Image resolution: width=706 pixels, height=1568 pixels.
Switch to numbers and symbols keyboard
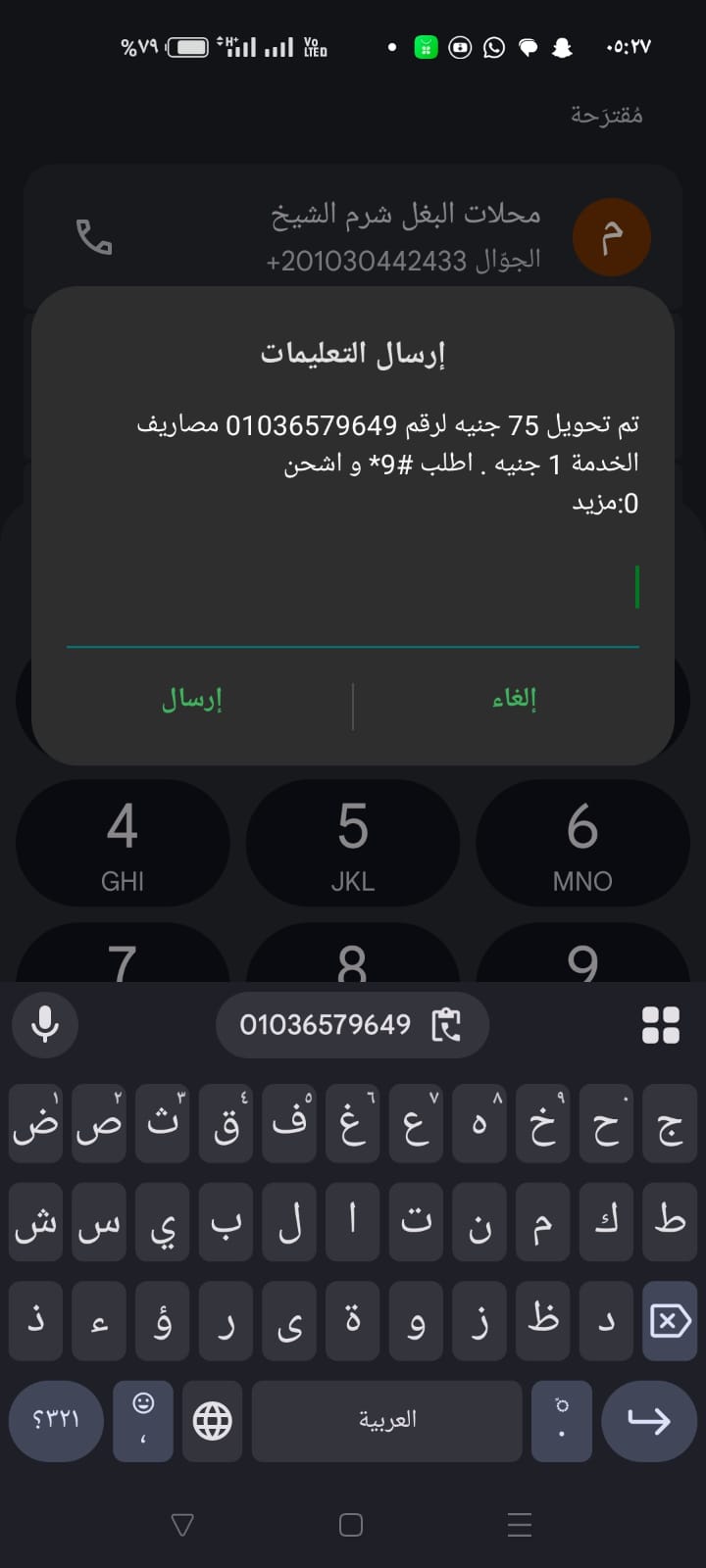coord(56,1420)
